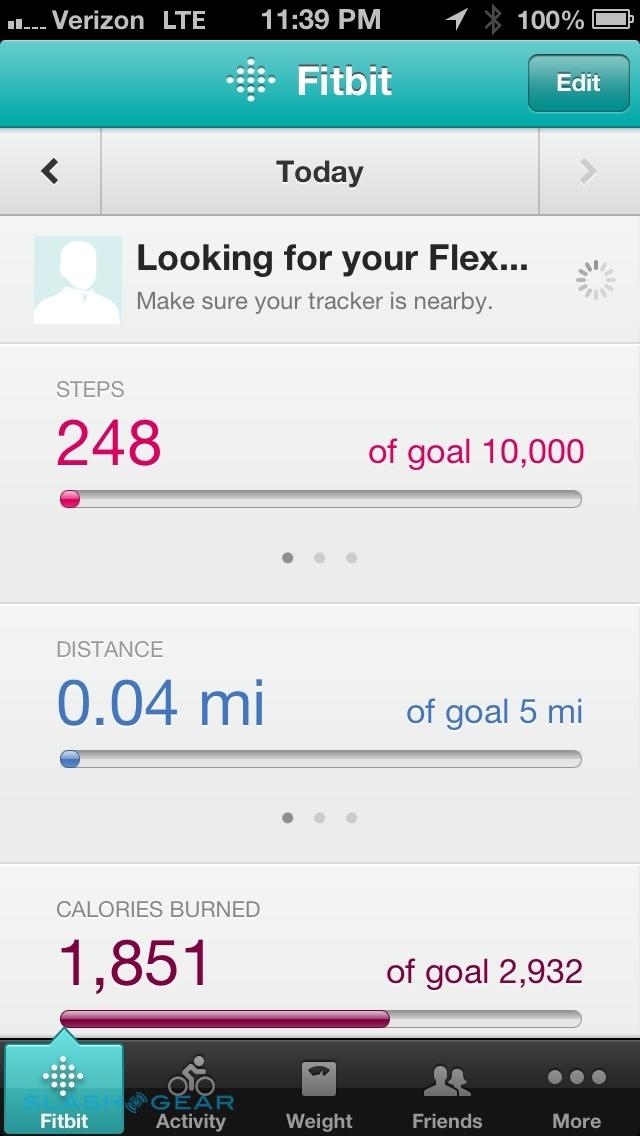Switch to the Weight tab

click(319, 1090)
